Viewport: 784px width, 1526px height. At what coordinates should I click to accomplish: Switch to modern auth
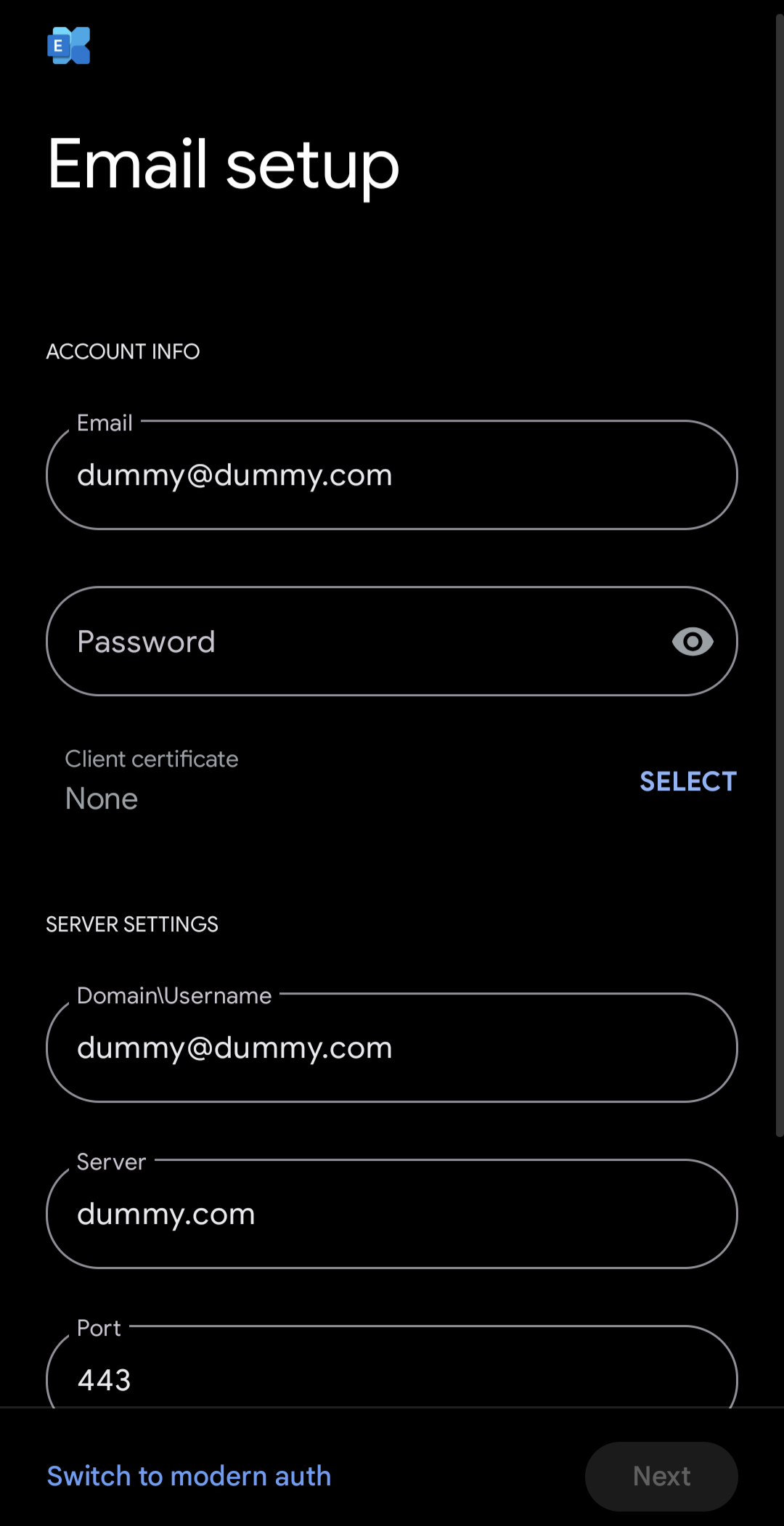pos(189,1476)
